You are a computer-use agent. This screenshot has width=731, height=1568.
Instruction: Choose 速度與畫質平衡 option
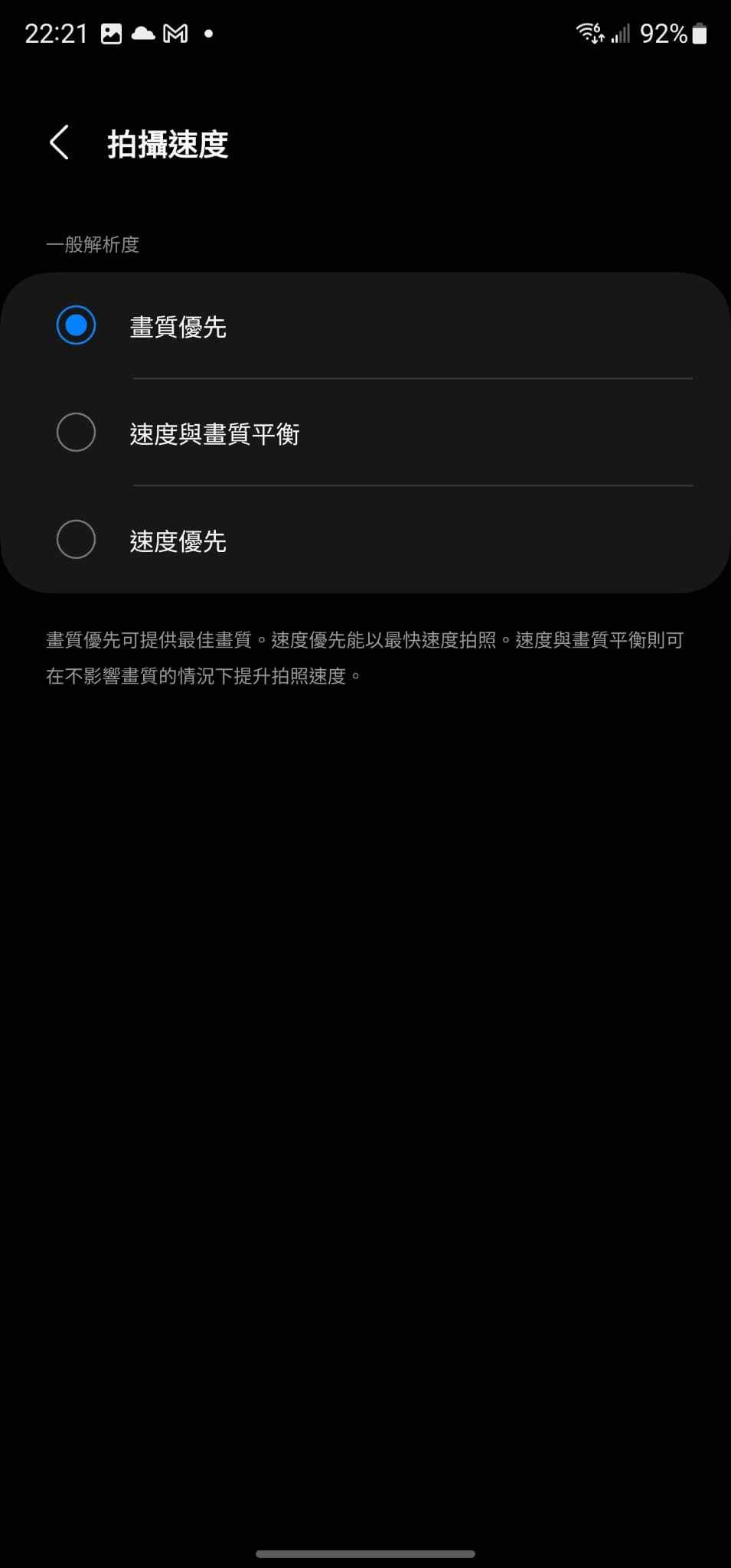click(x=76, y=433)
